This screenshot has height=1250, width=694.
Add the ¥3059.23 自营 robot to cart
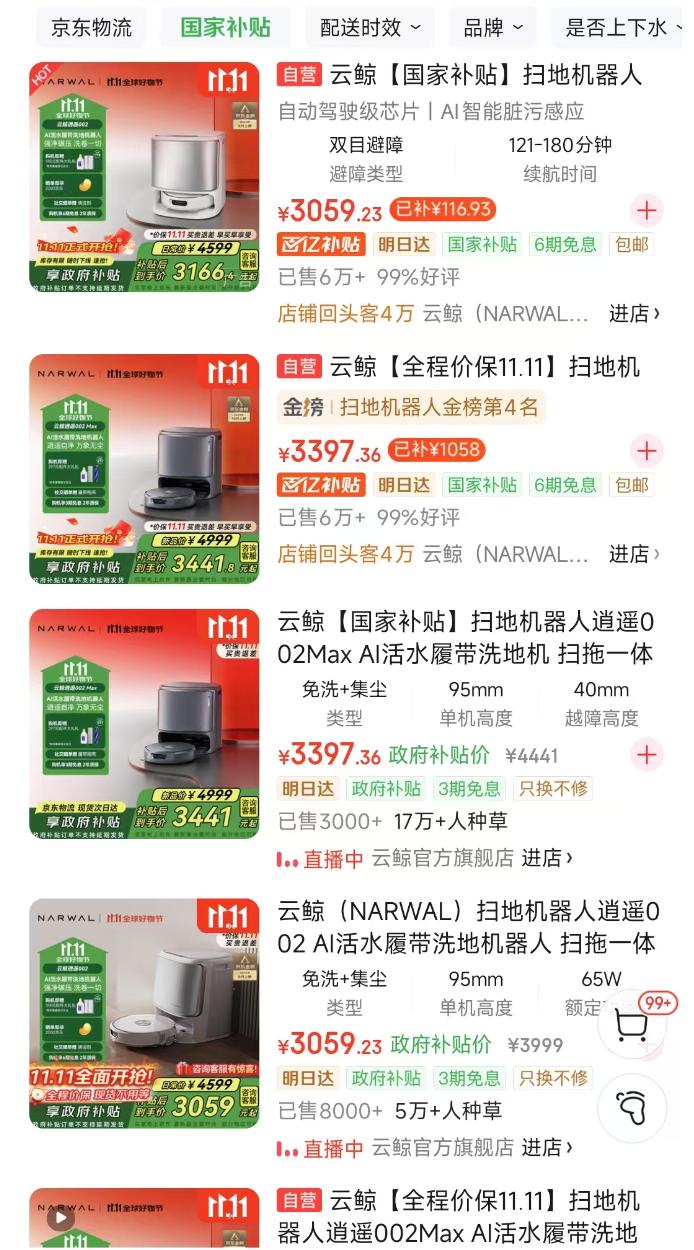point(647,211)
